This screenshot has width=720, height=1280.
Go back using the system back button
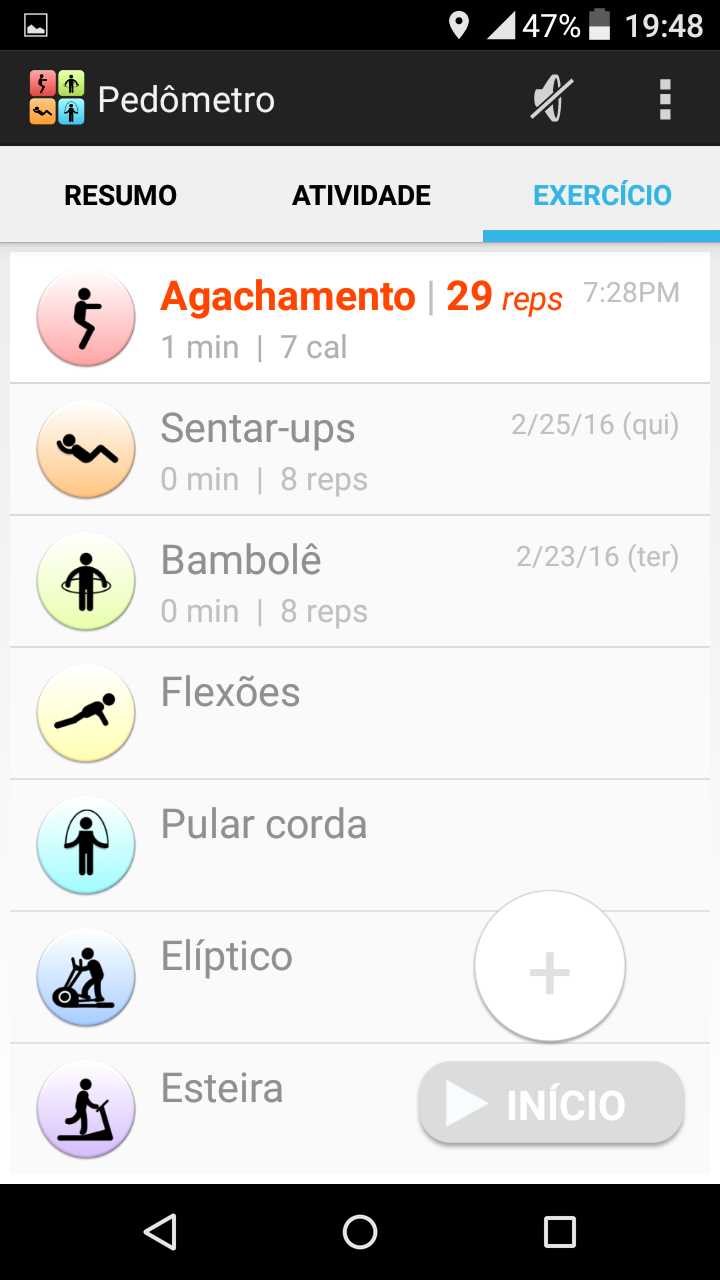[x=160, y=1232]
